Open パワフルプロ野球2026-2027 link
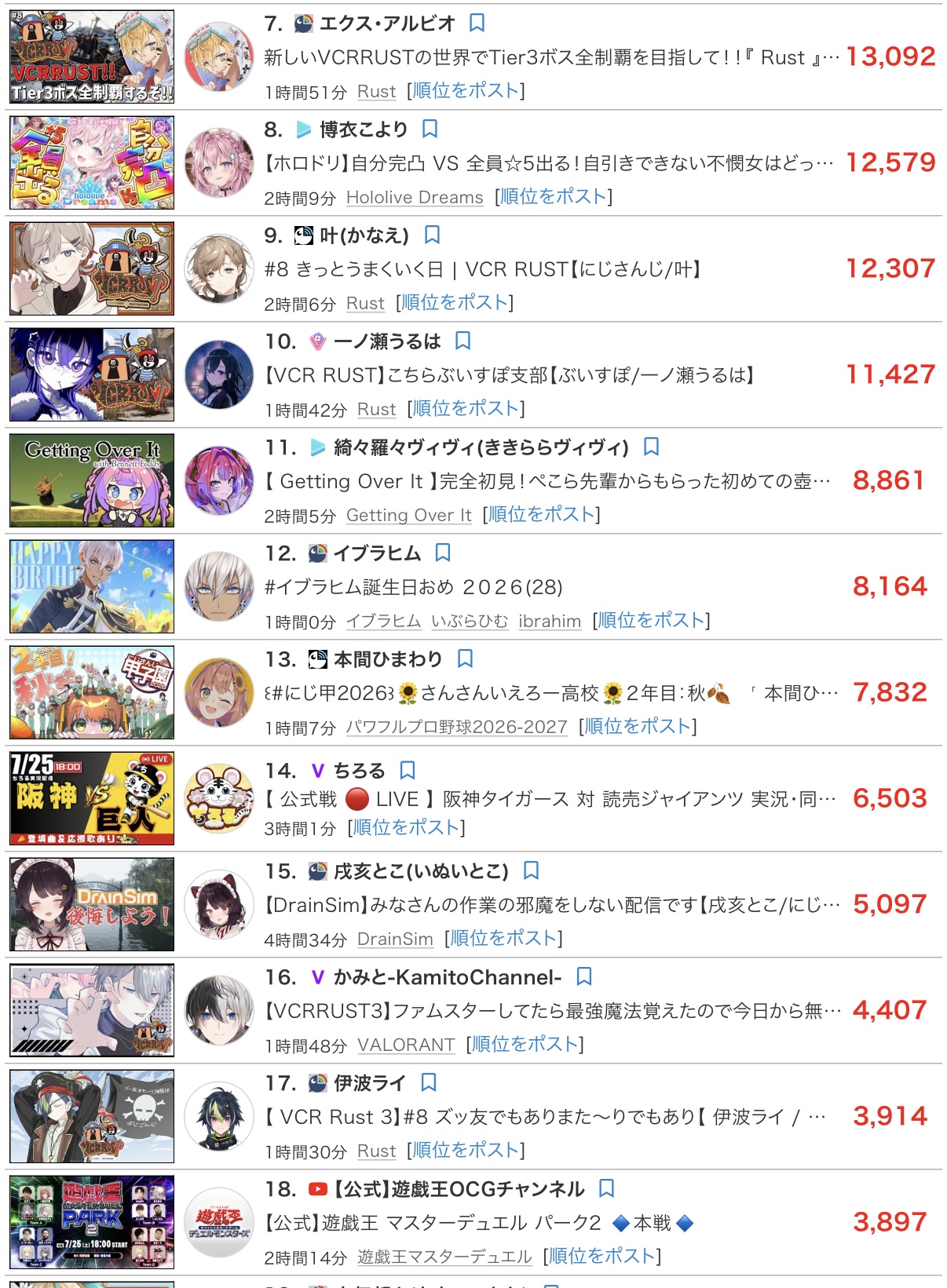Screen dimensions: 947x1288 (x=456, y=728)
